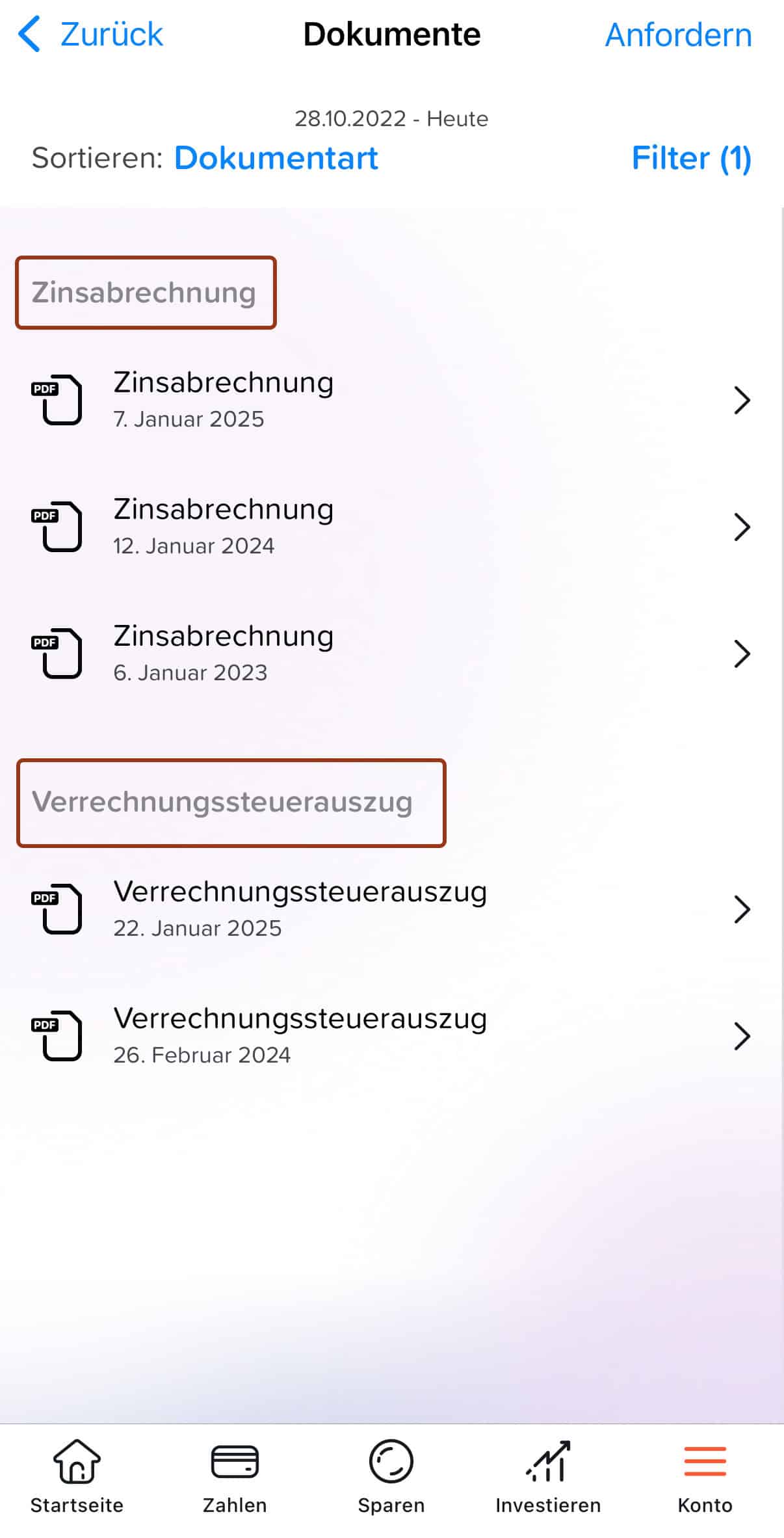This screenshot has height=1538, width=784.
Task: Switch to the Startseite tab
Action: click(77, 1478)
